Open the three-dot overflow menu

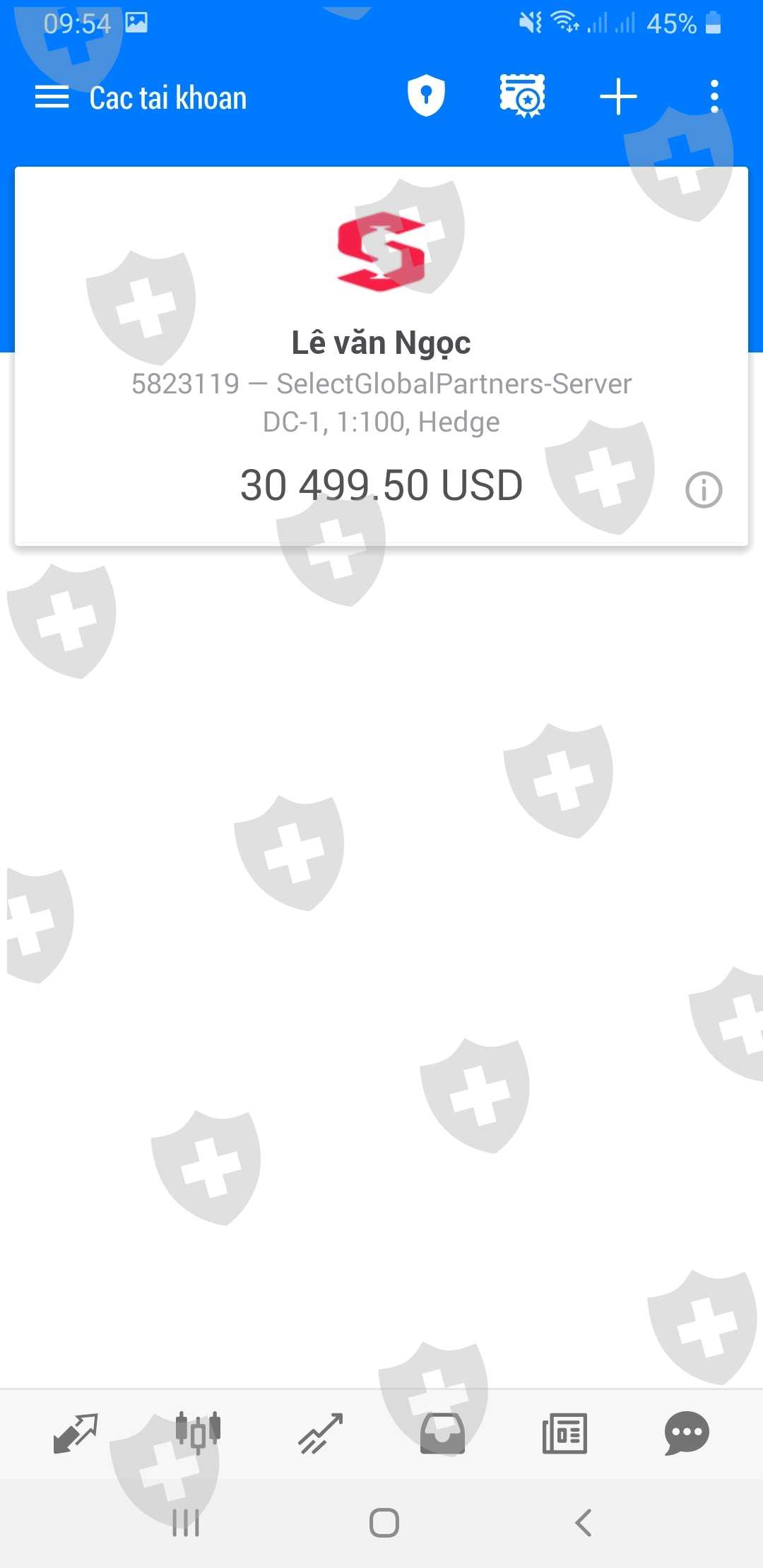tap(714, 97)
